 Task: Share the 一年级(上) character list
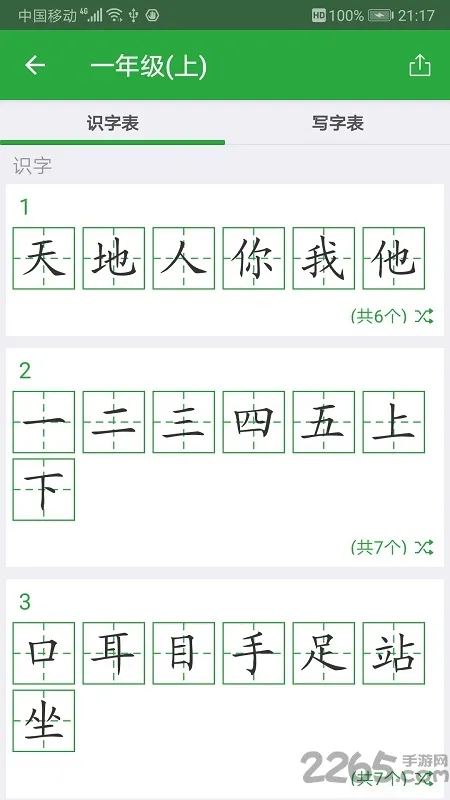[x=419, y=65]
